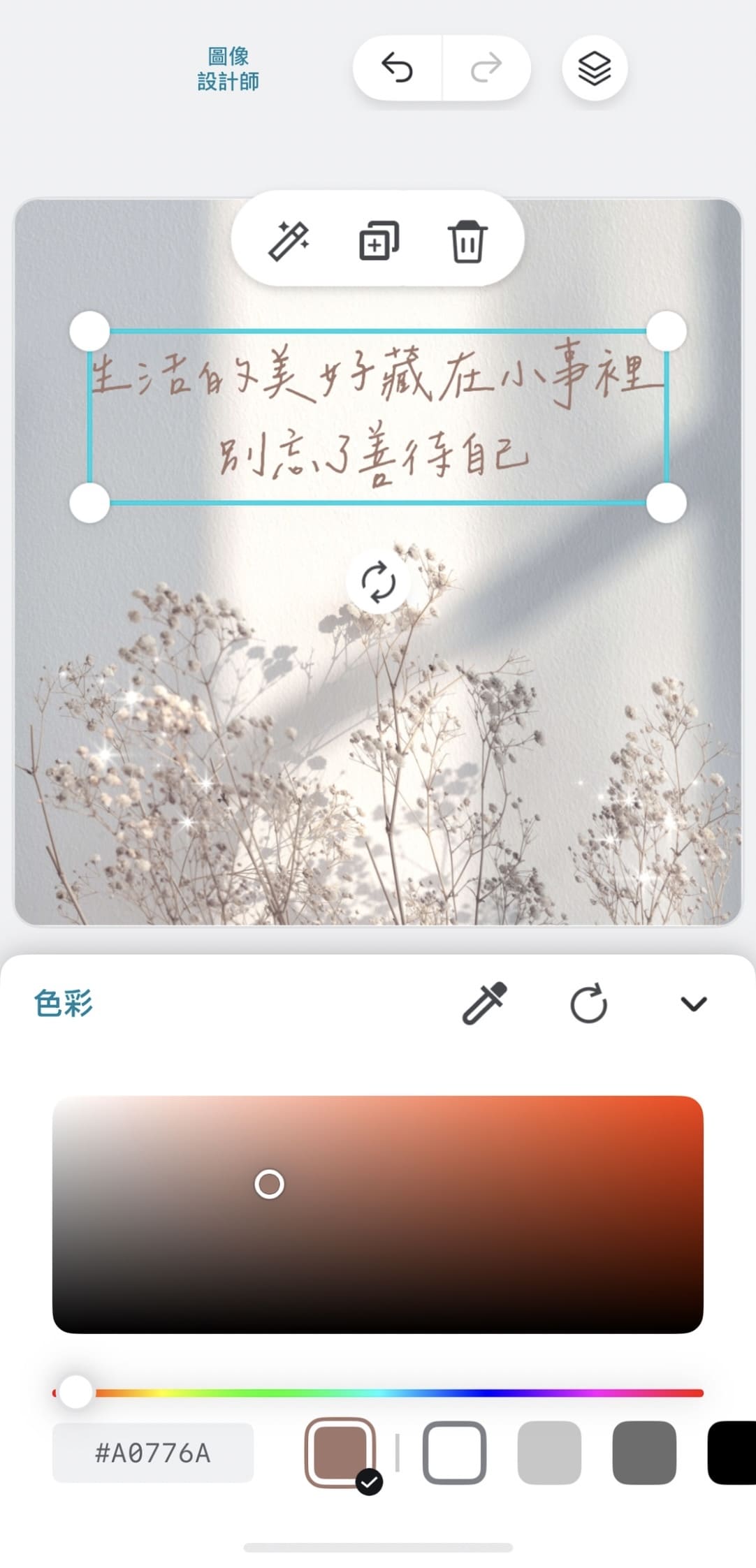756x1568 pixels.
Task: Collapse the color panel
Action: pos(693,1004)
